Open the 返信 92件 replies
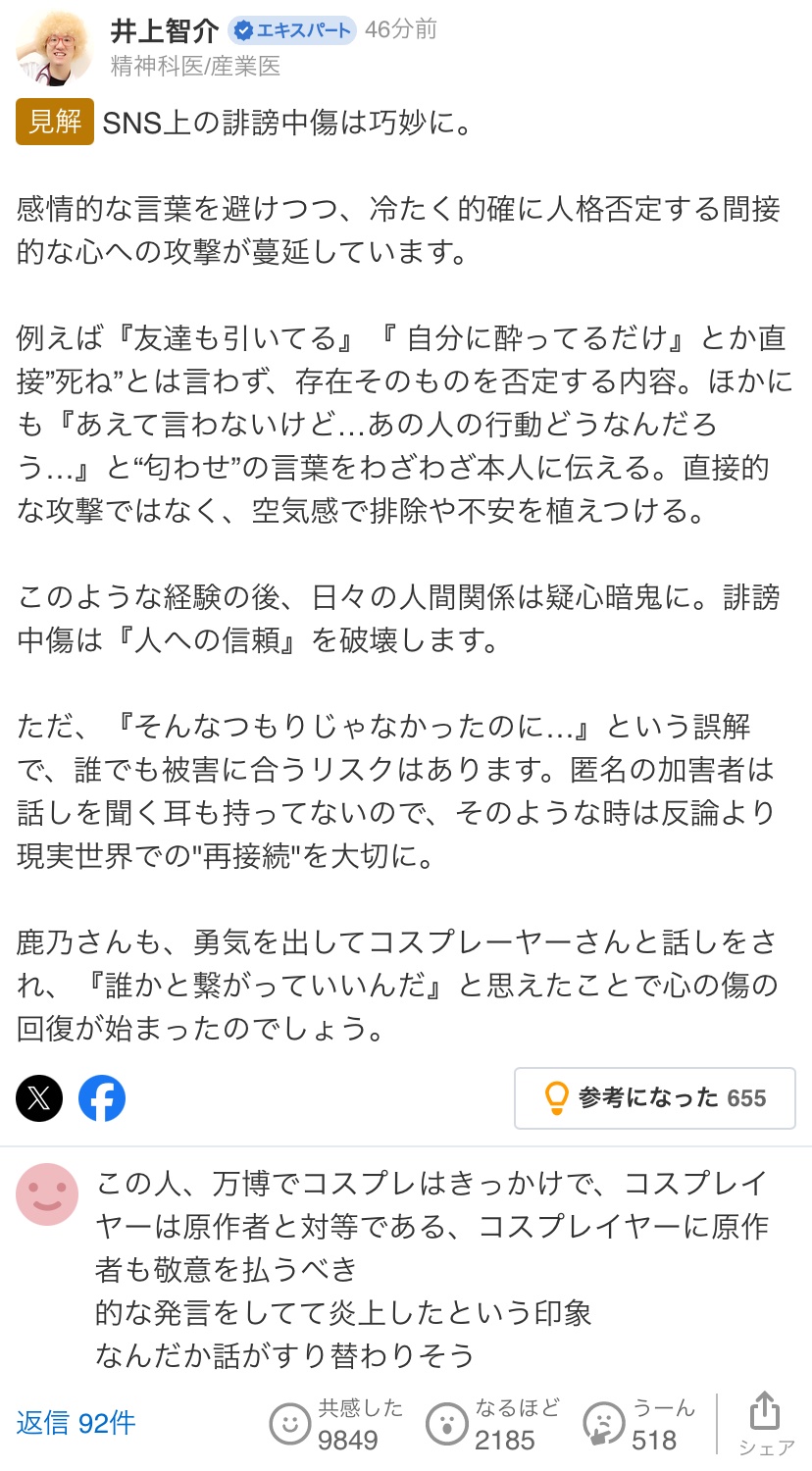This screenshot has height=1471, width=812. point(76,1422)
